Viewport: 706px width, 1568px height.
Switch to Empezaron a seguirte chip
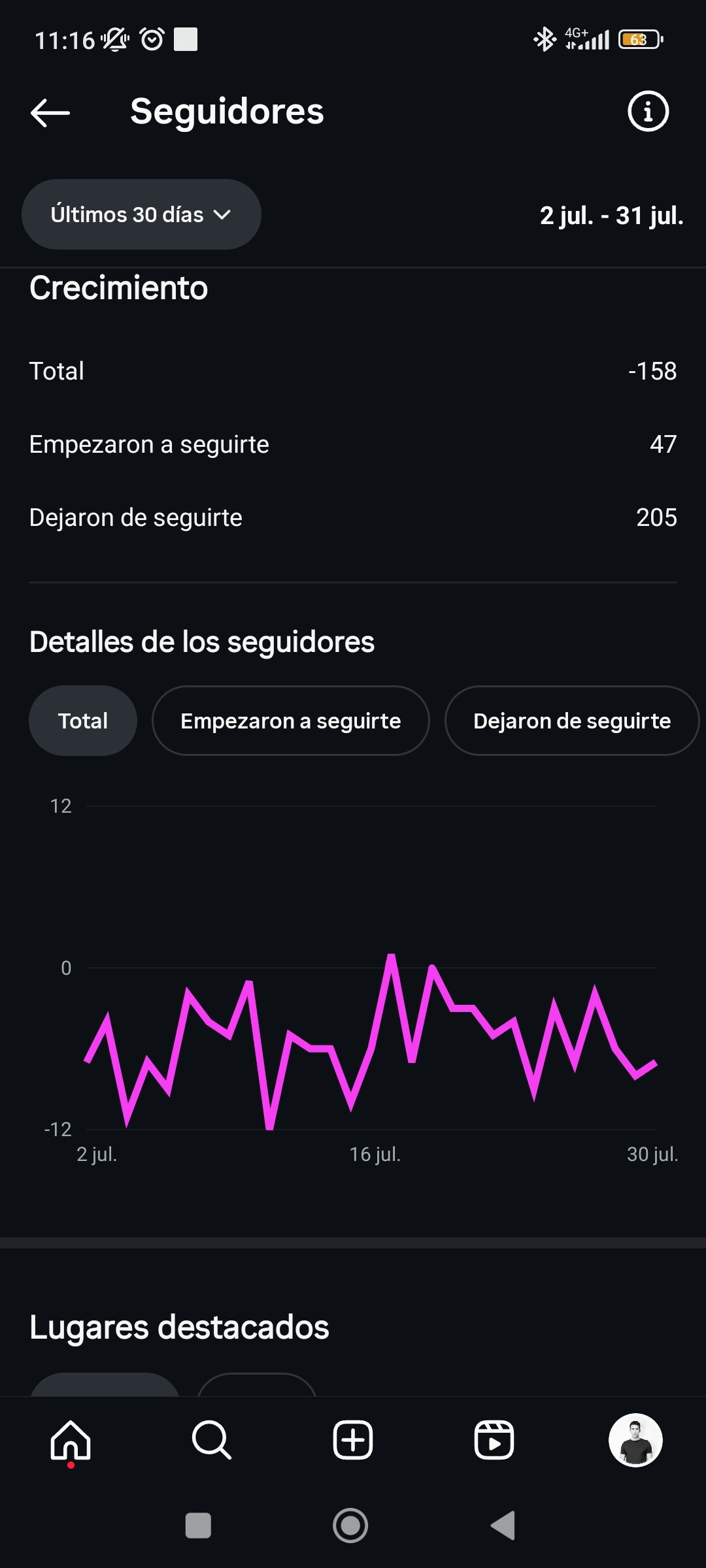pyautogui.click(x=290, y=721)
